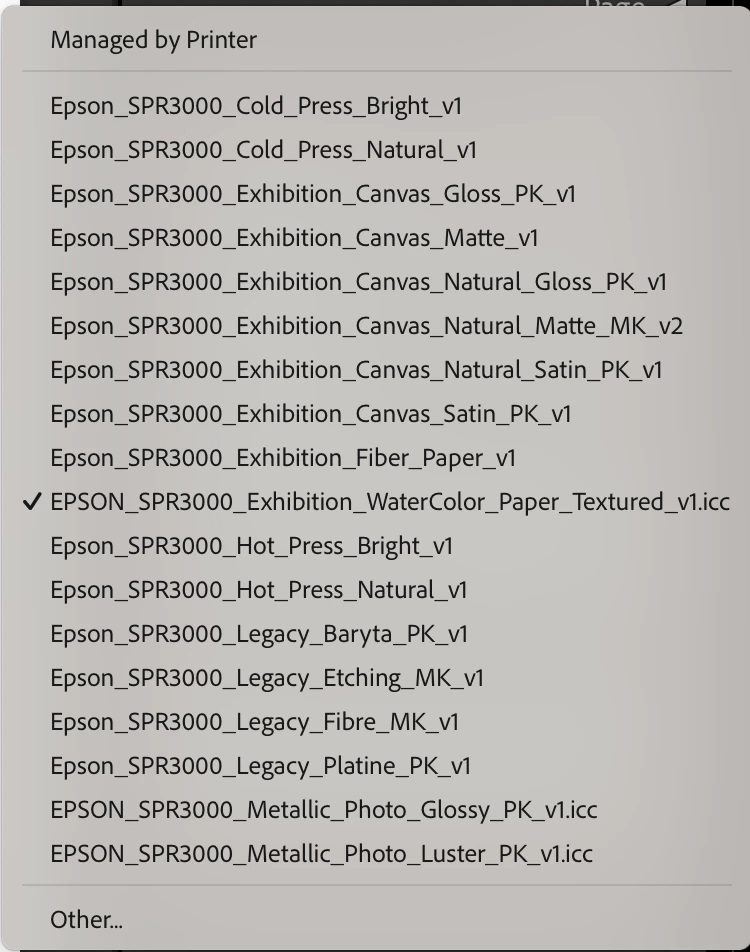
Task: Pick Exhibition_Fiber_Paper_v1 profile
Action: 283,458
